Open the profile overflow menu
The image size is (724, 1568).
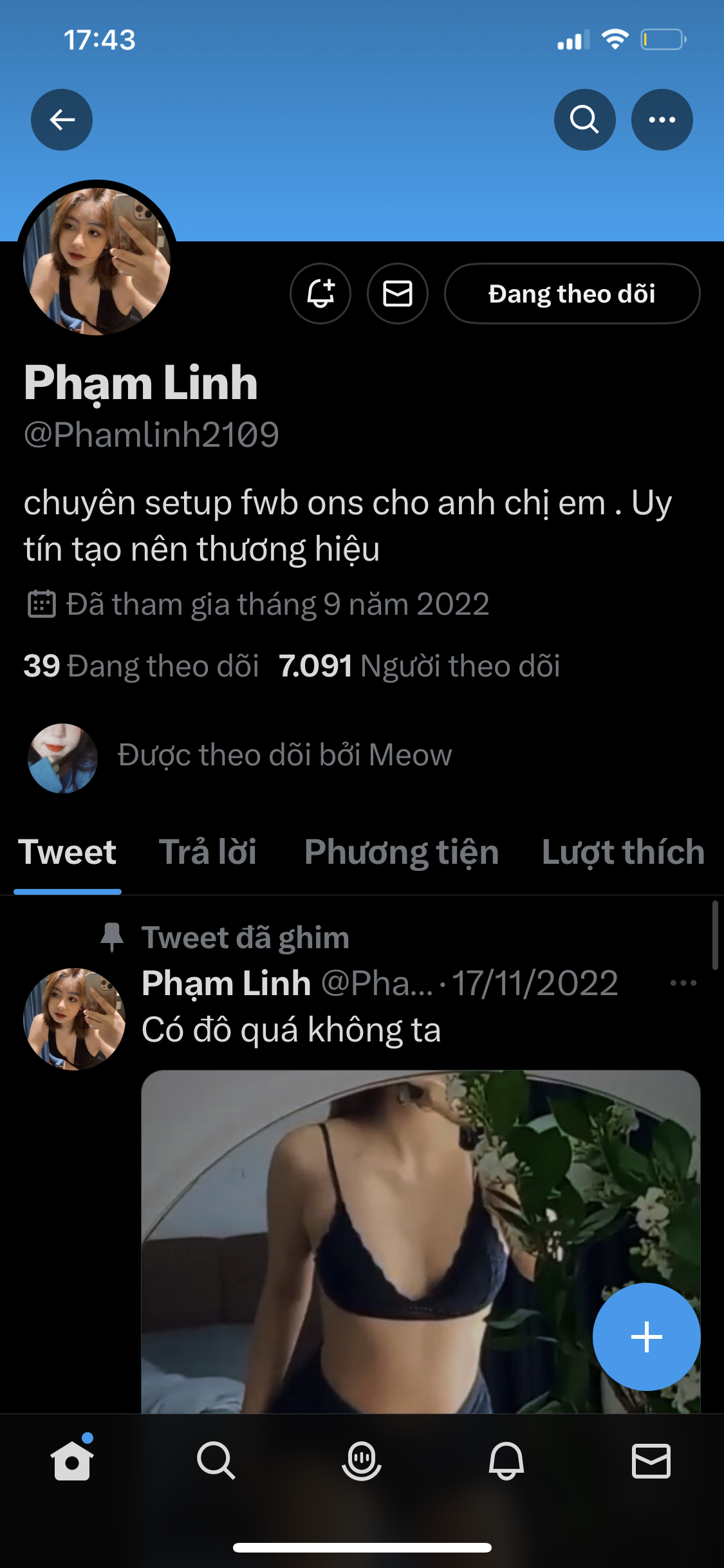(662, 119)
